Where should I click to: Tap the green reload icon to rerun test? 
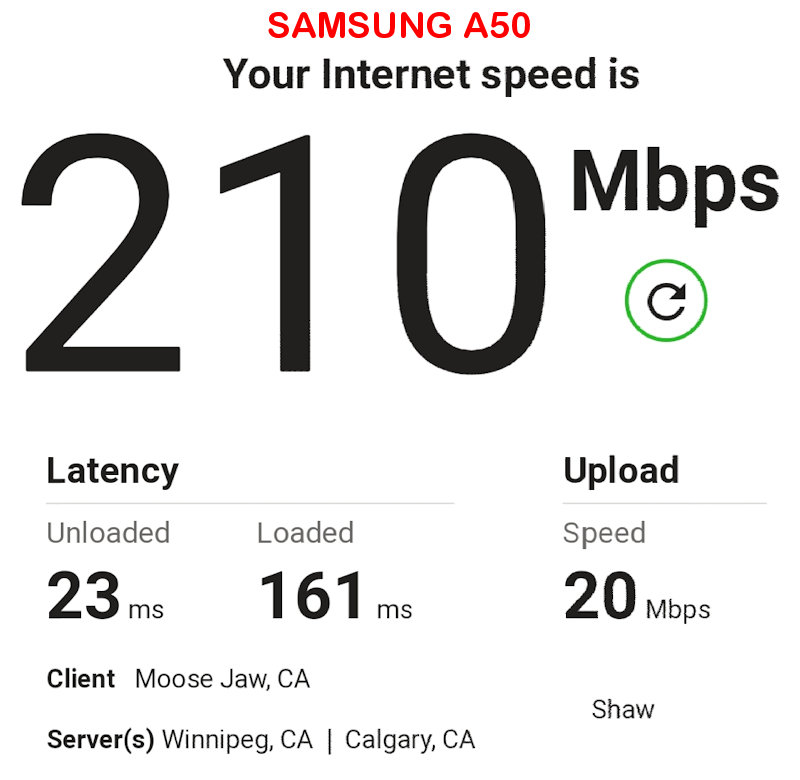[666, 299]
